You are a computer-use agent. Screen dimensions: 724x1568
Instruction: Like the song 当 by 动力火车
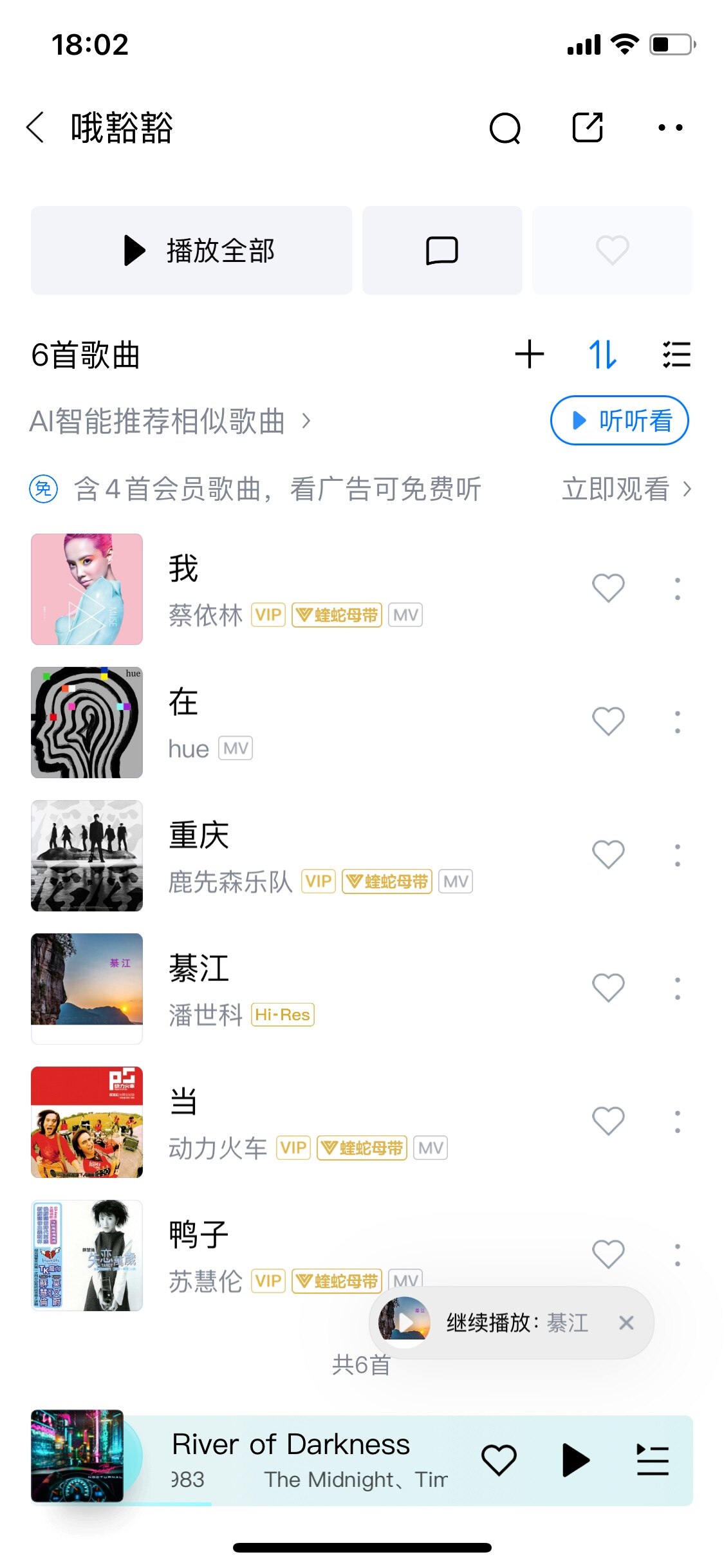tap(608, 1121)
